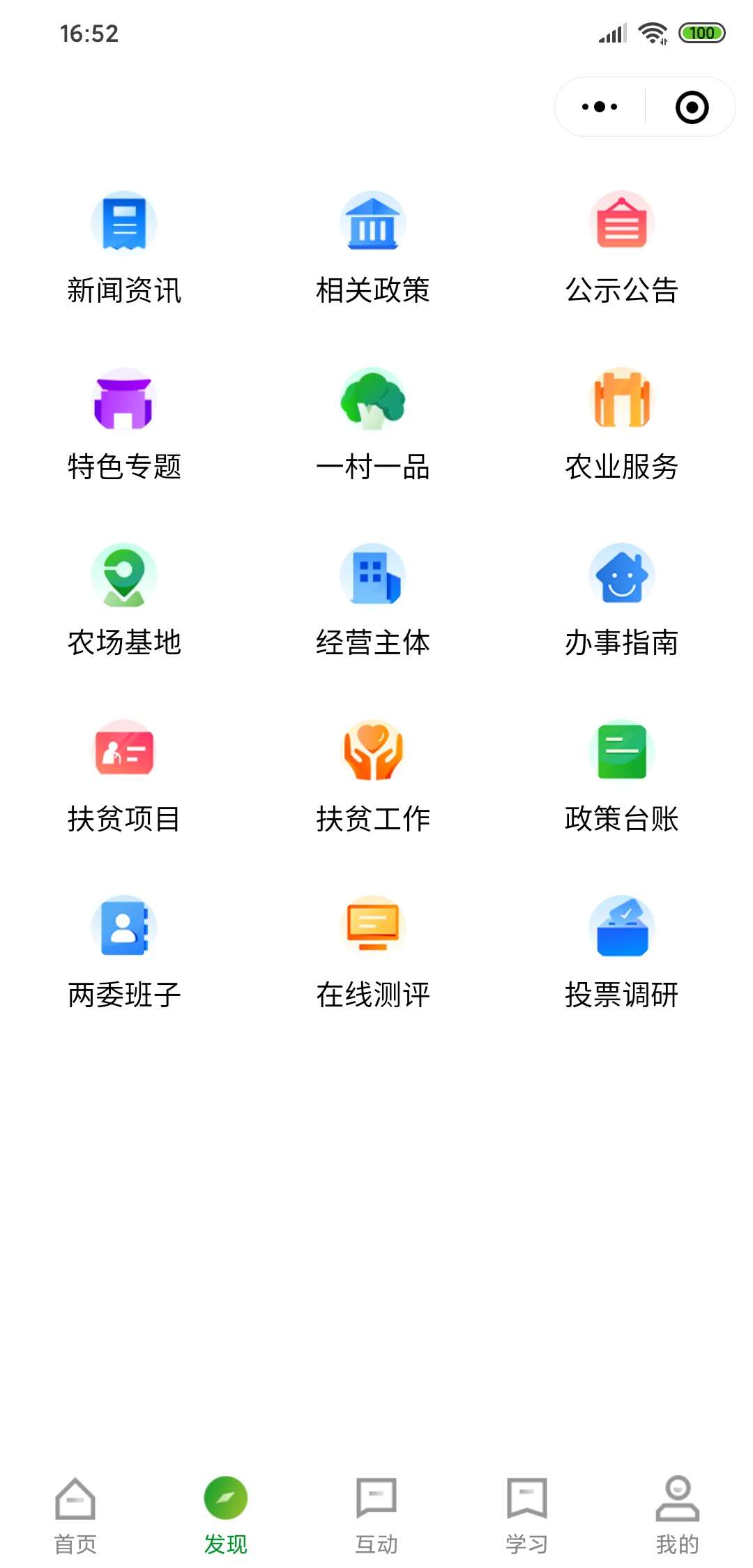
Task: Open 特色专题 special topics
Action: 124,425
